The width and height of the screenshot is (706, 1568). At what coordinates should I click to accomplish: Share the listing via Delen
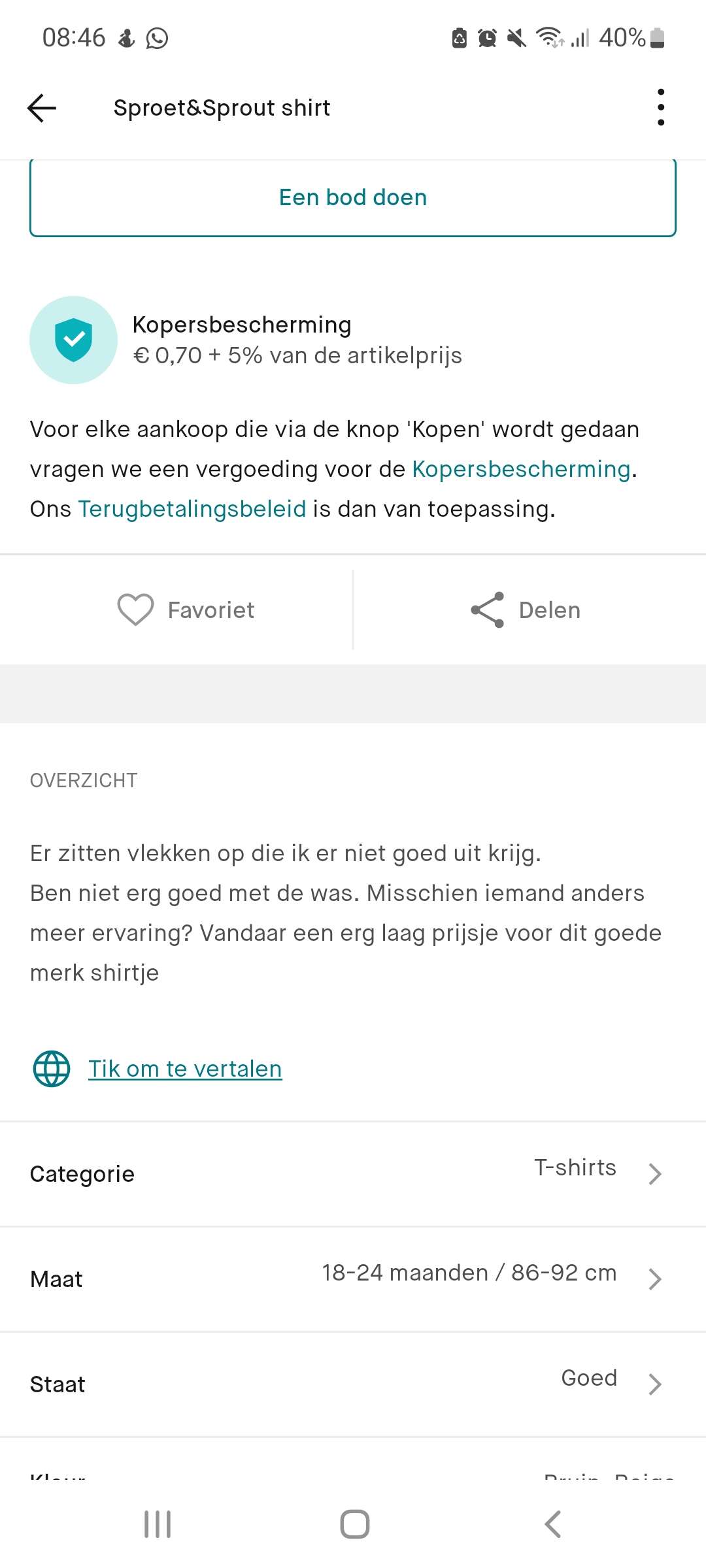point(526,610)
